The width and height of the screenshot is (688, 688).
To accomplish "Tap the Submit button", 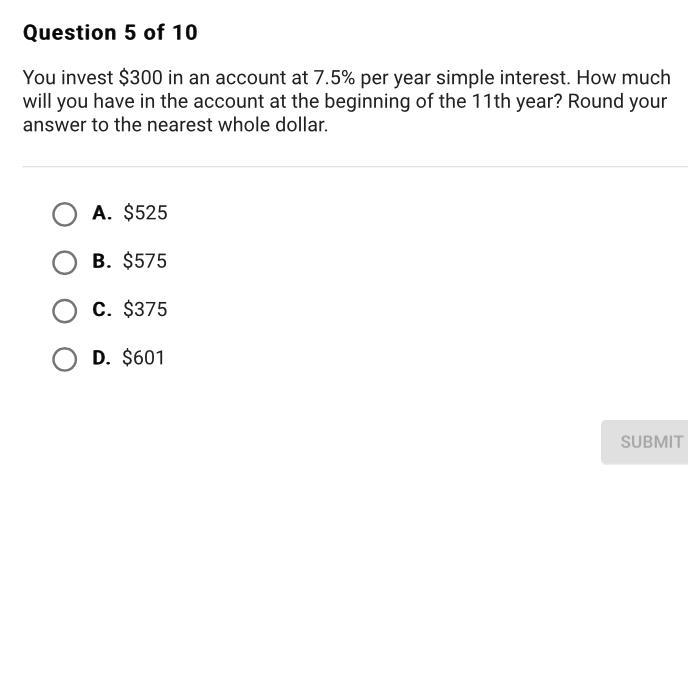I will [x=646, y=442].
